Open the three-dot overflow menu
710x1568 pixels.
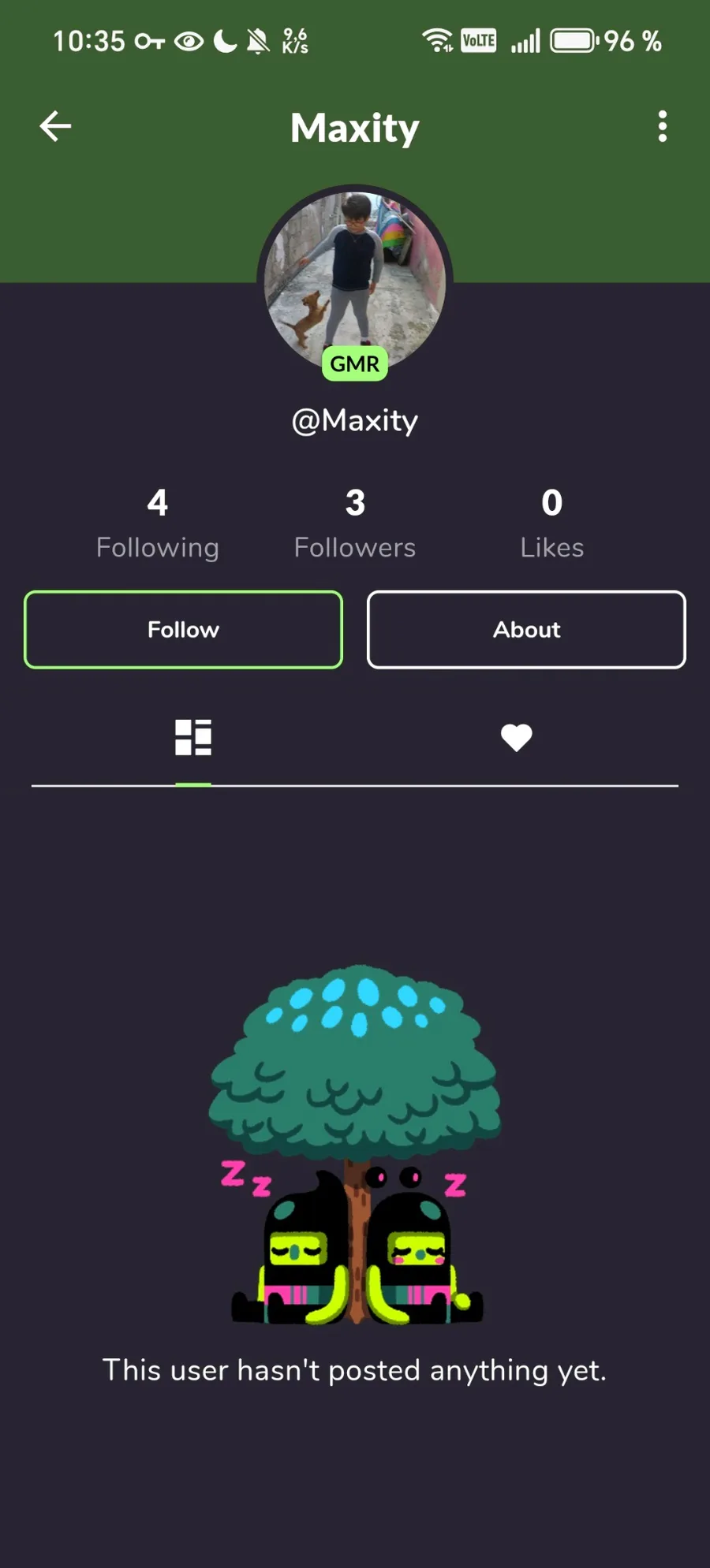coord(662,126)
